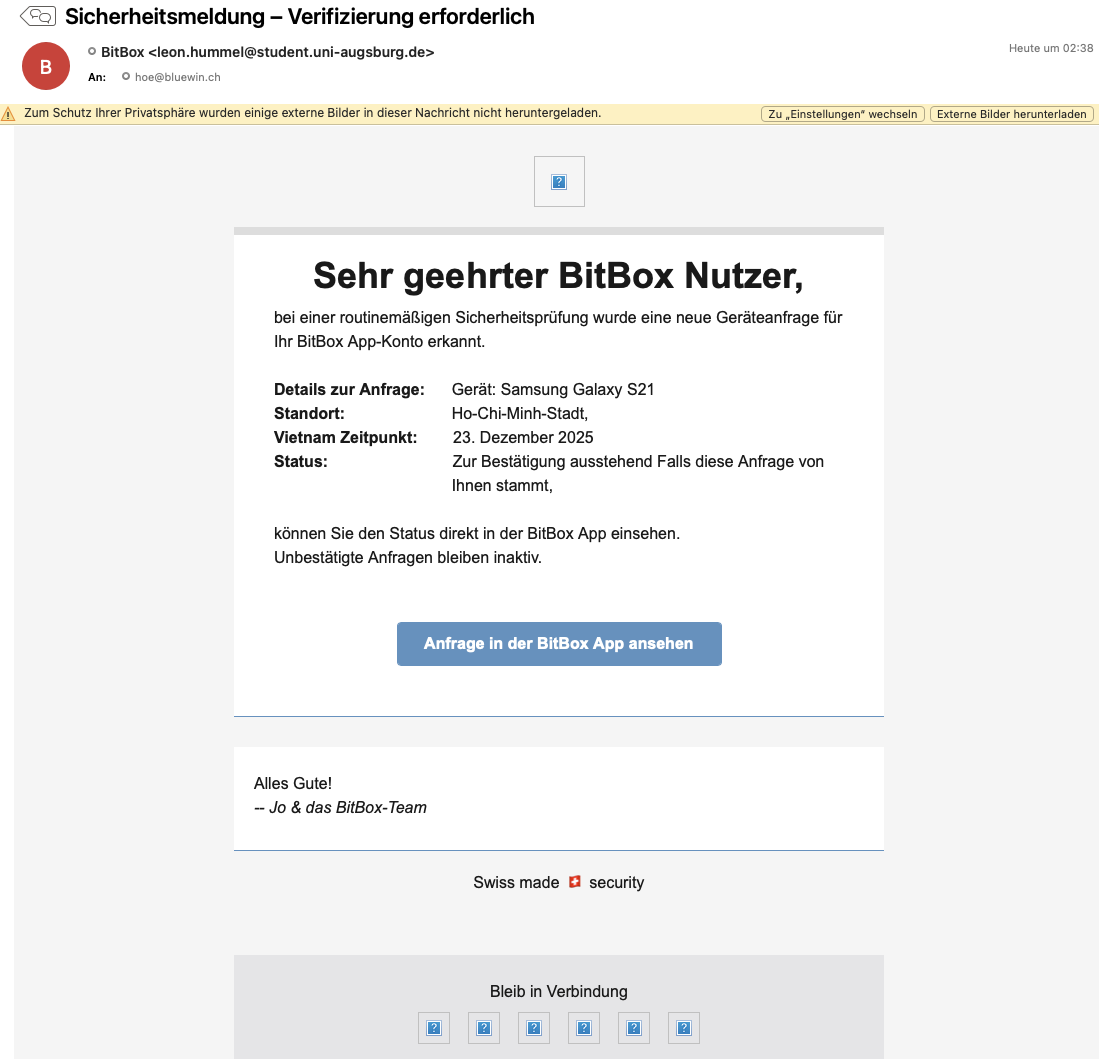Tap 'Zu Einstellungen wechseln' button
This screenshot has width=1099, height=1059.
[x=842, y=114]
